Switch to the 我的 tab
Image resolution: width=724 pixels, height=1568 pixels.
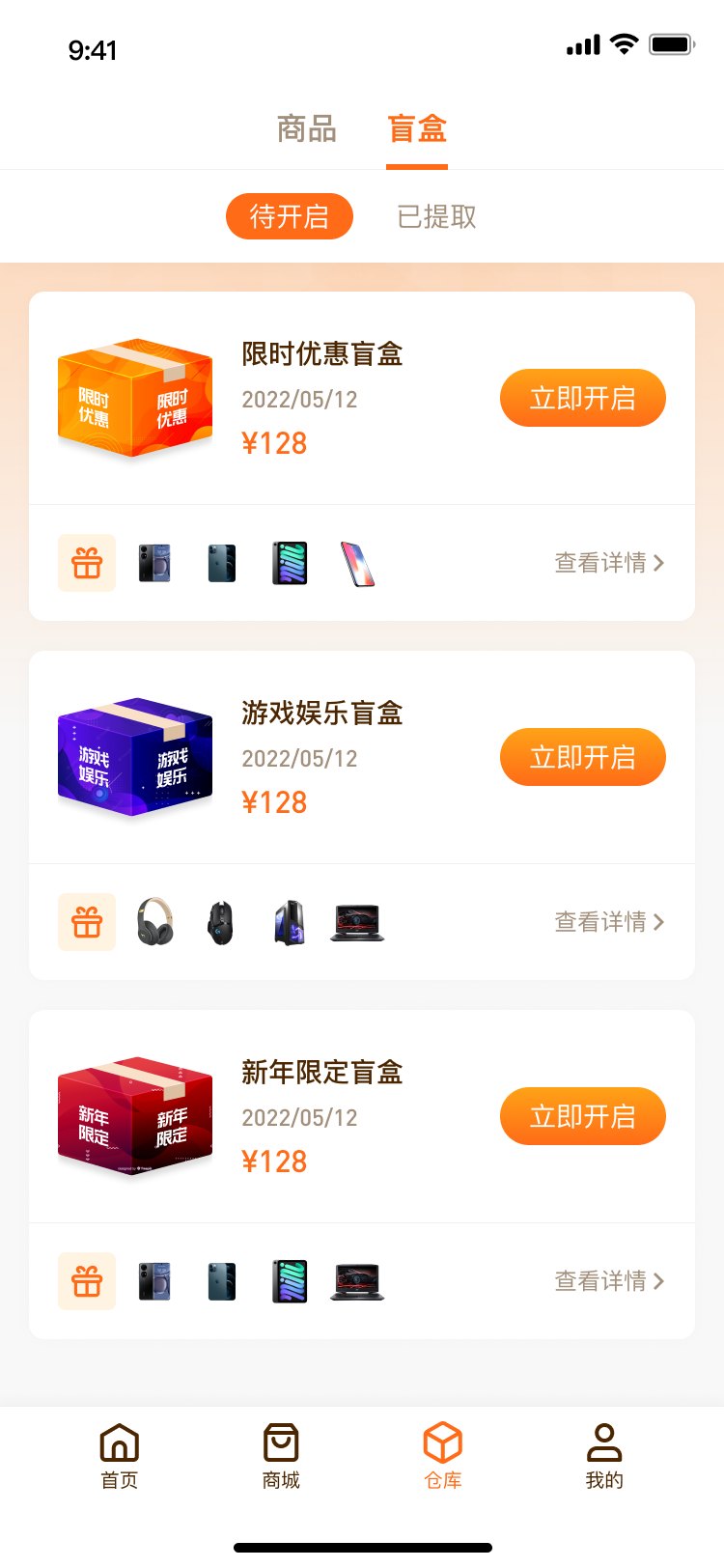click(604, 1456)
